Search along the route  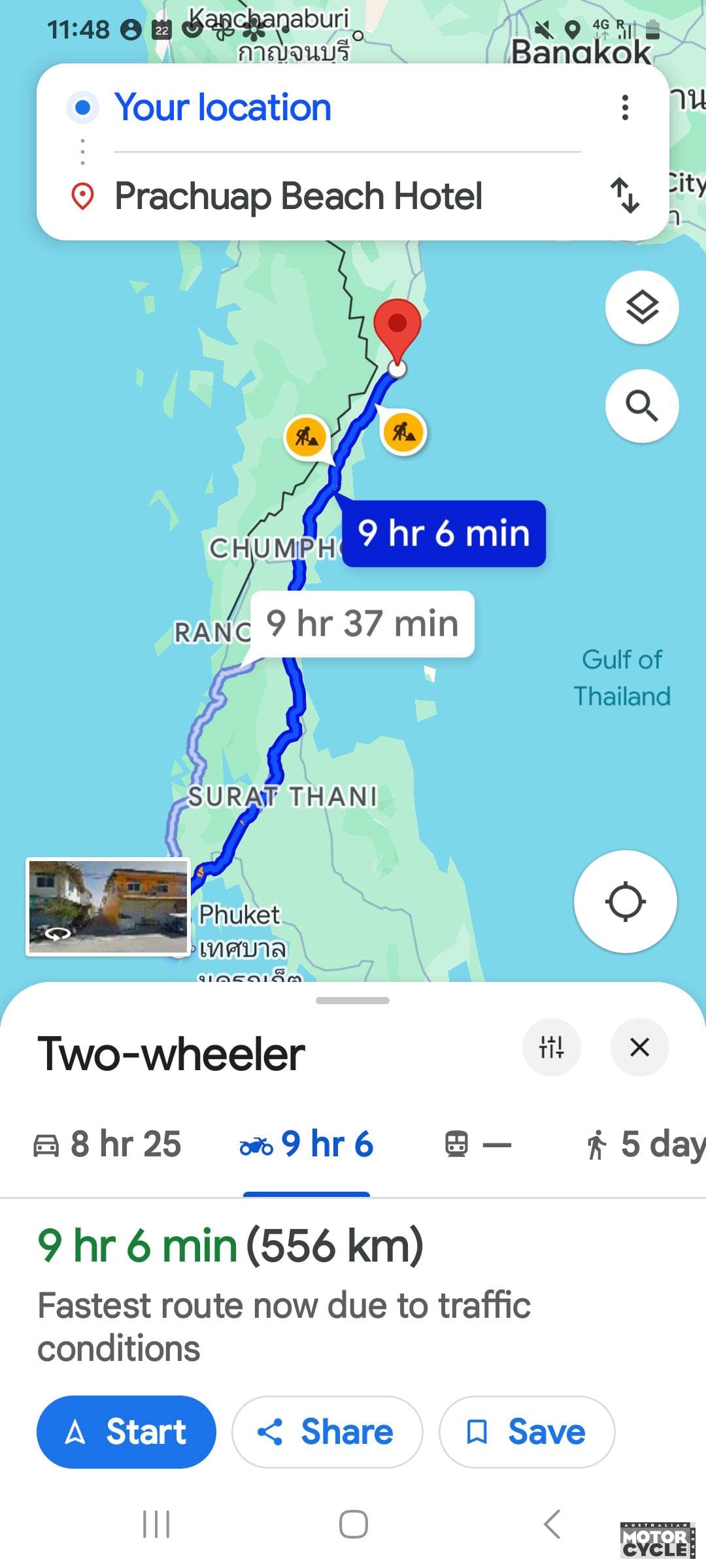coord(642,406)
